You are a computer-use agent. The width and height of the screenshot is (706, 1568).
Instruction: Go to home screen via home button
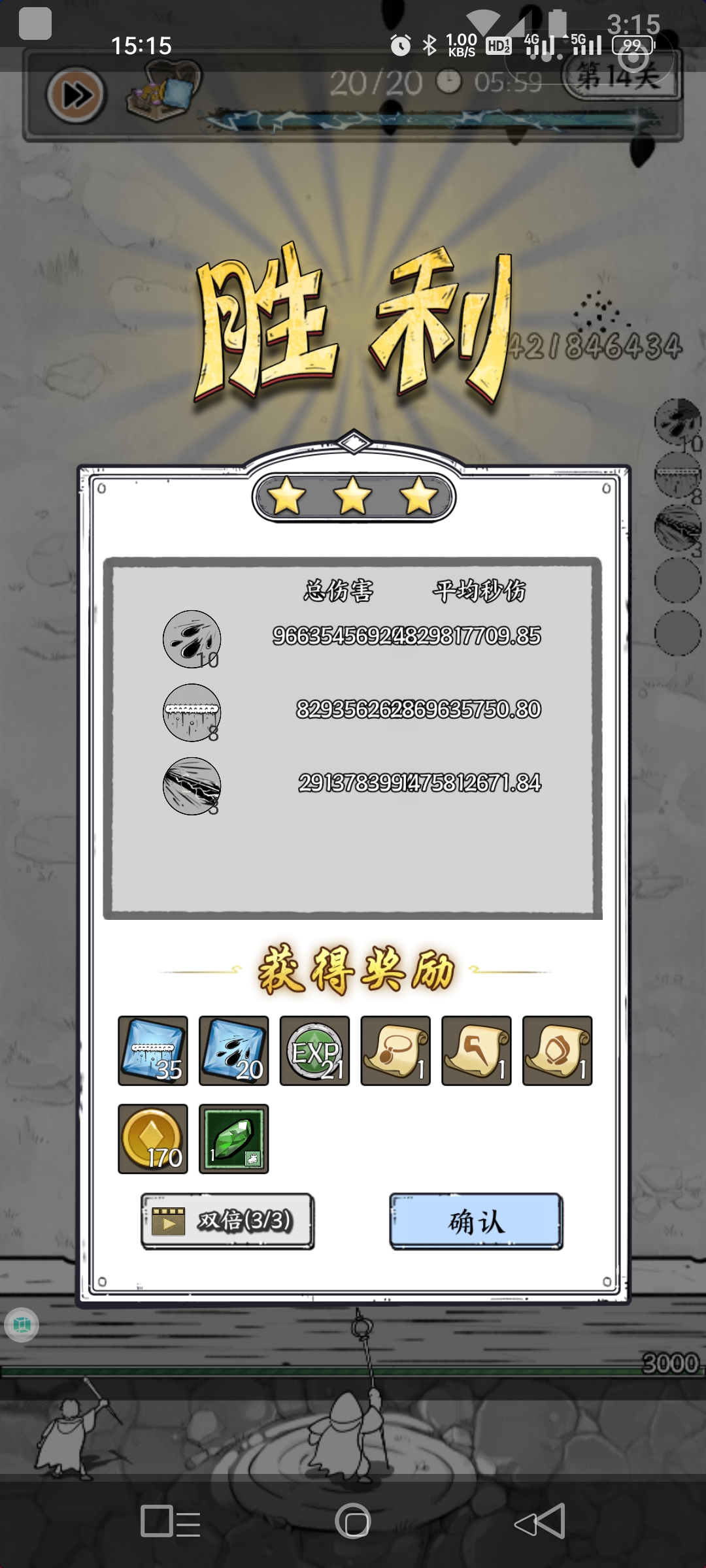pyautogui.click(x=353, y=1521)
